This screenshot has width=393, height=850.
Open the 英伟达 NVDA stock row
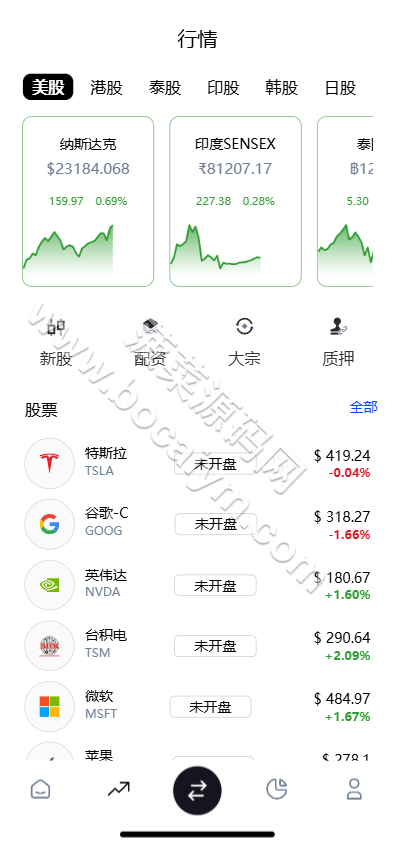point(197,585)
